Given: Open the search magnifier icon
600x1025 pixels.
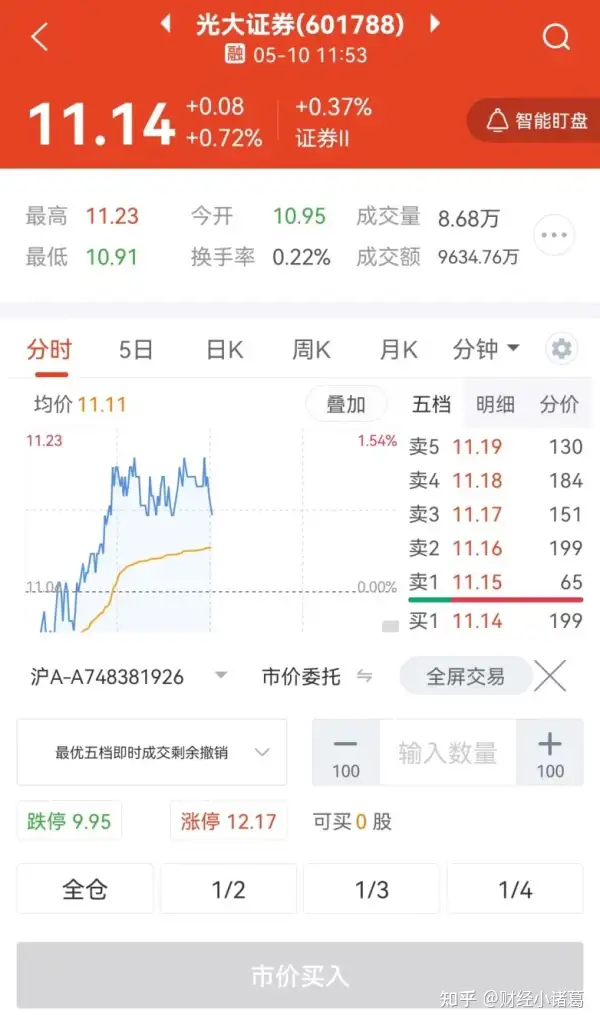Looking at the screenshot, I should [556, 37].
